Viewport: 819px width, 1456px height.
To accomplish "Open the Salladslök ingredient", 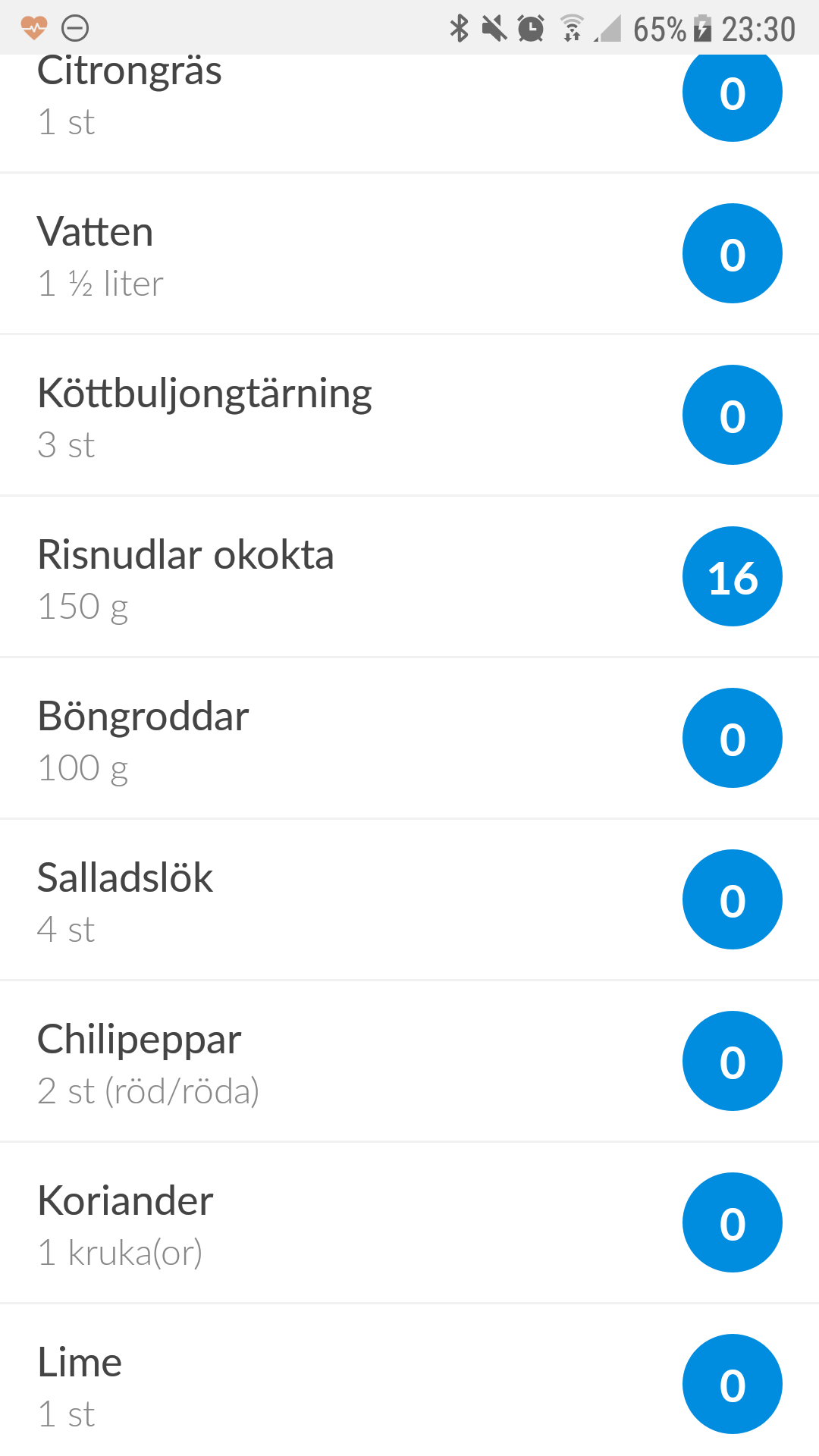I will tap(409, 899).
